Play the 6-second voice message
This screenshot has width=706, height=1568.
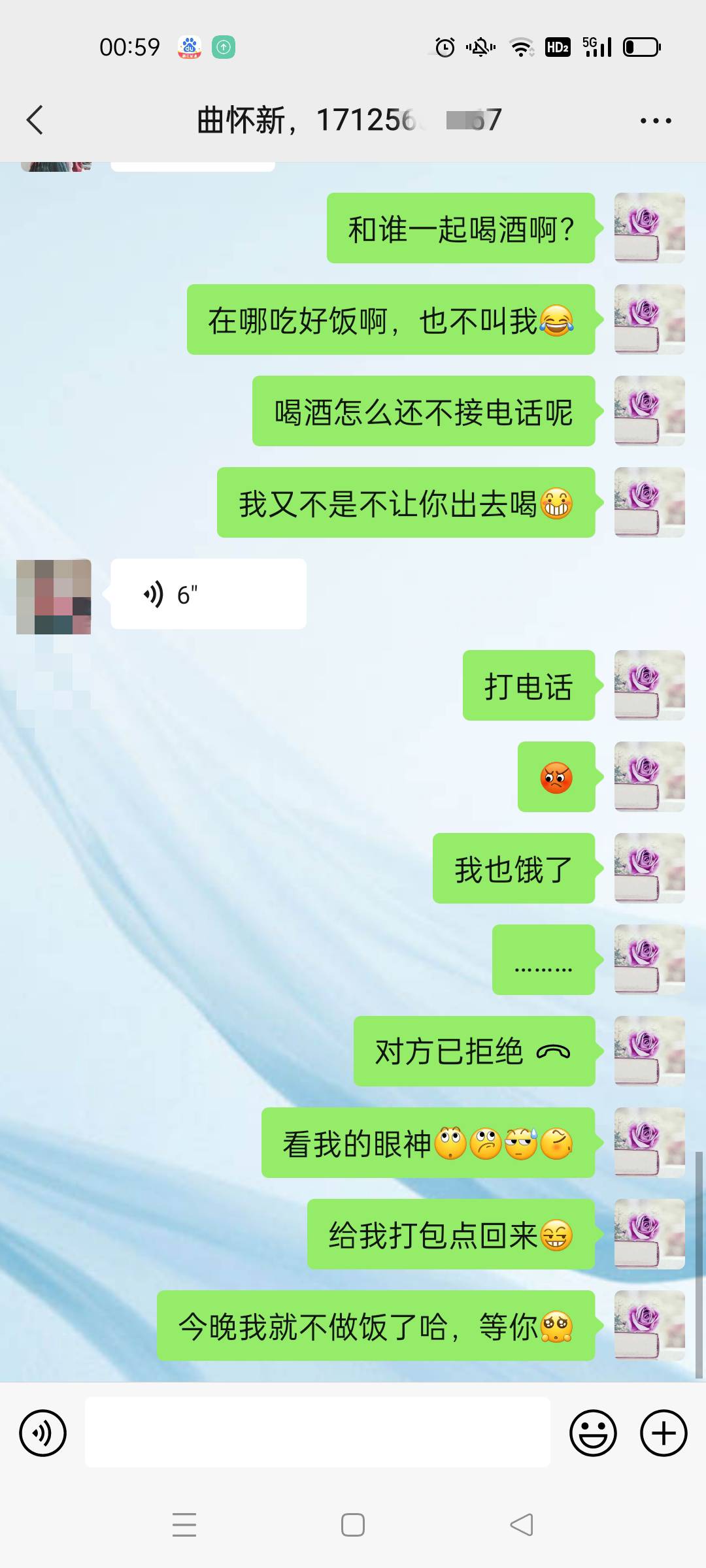click(208, 593)
